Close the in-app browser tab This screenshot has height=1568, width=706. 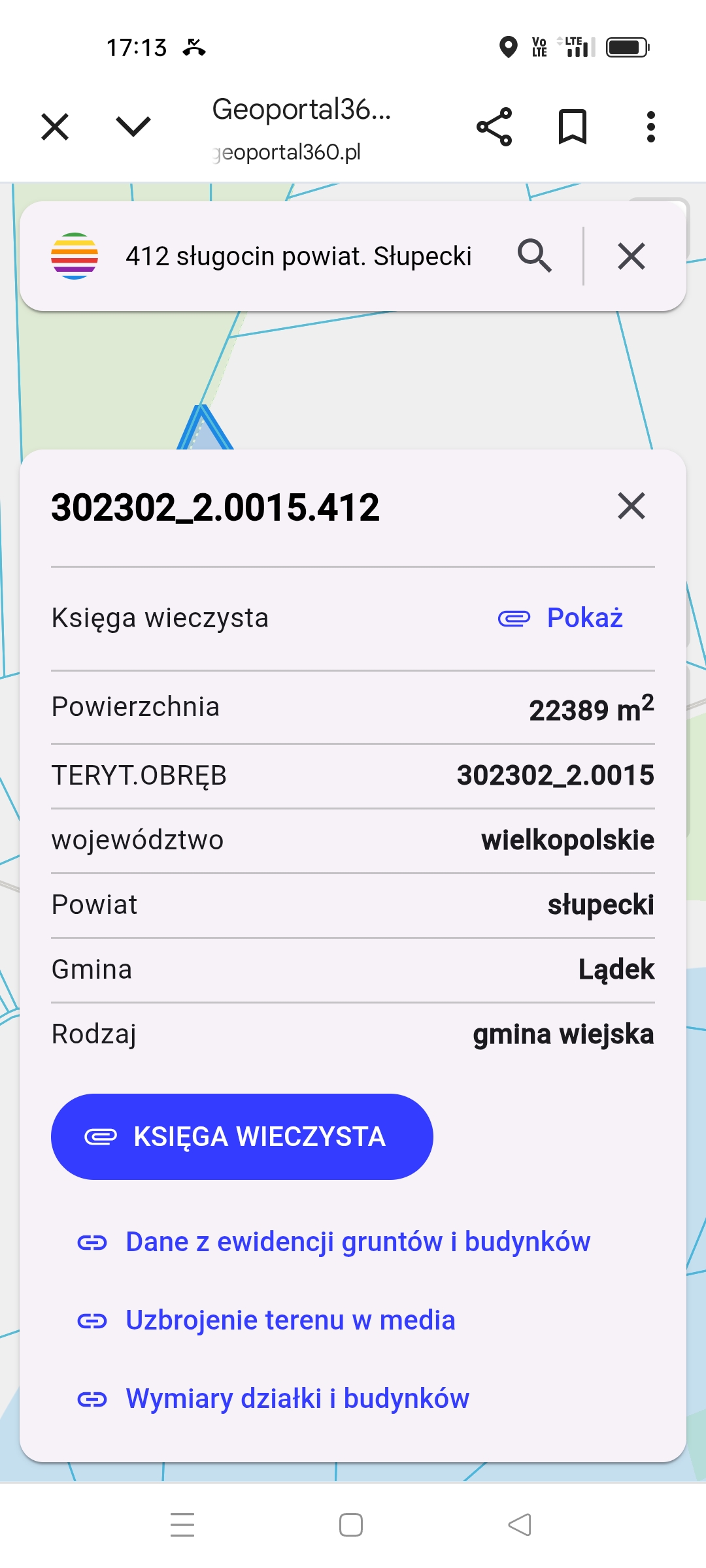[55, 127]
